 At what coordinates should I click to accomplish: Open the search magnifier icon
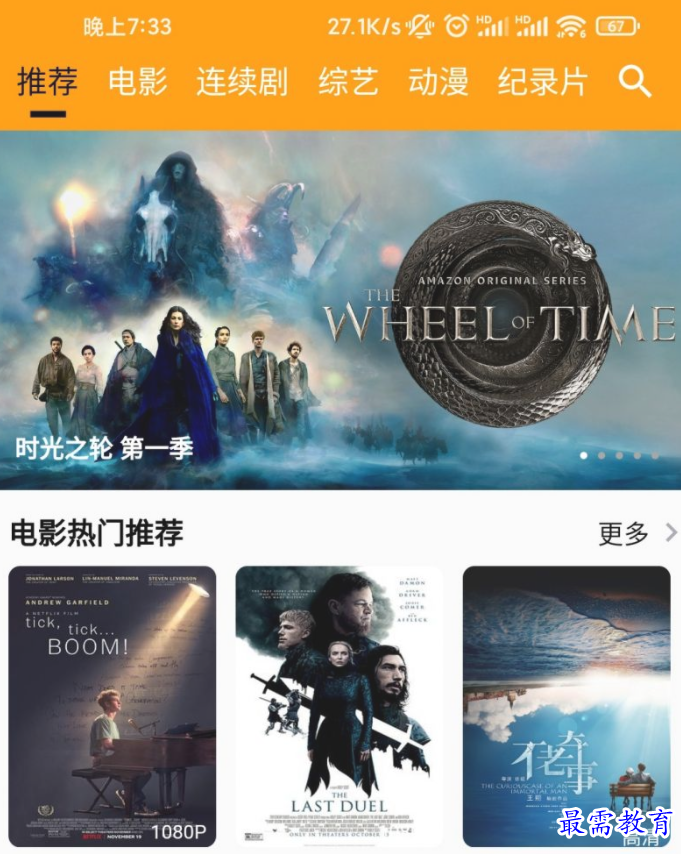635,81
